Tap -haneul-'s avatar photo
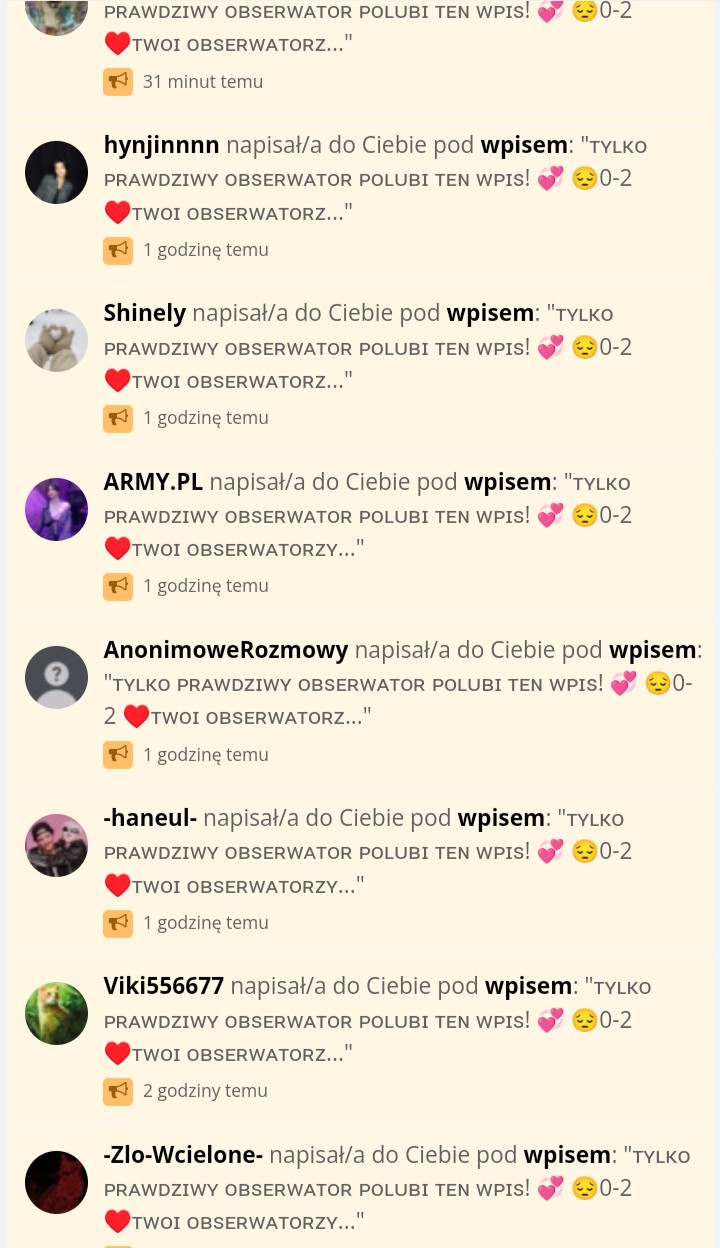Screen dimensions: 720x1248 coord(56,846)
